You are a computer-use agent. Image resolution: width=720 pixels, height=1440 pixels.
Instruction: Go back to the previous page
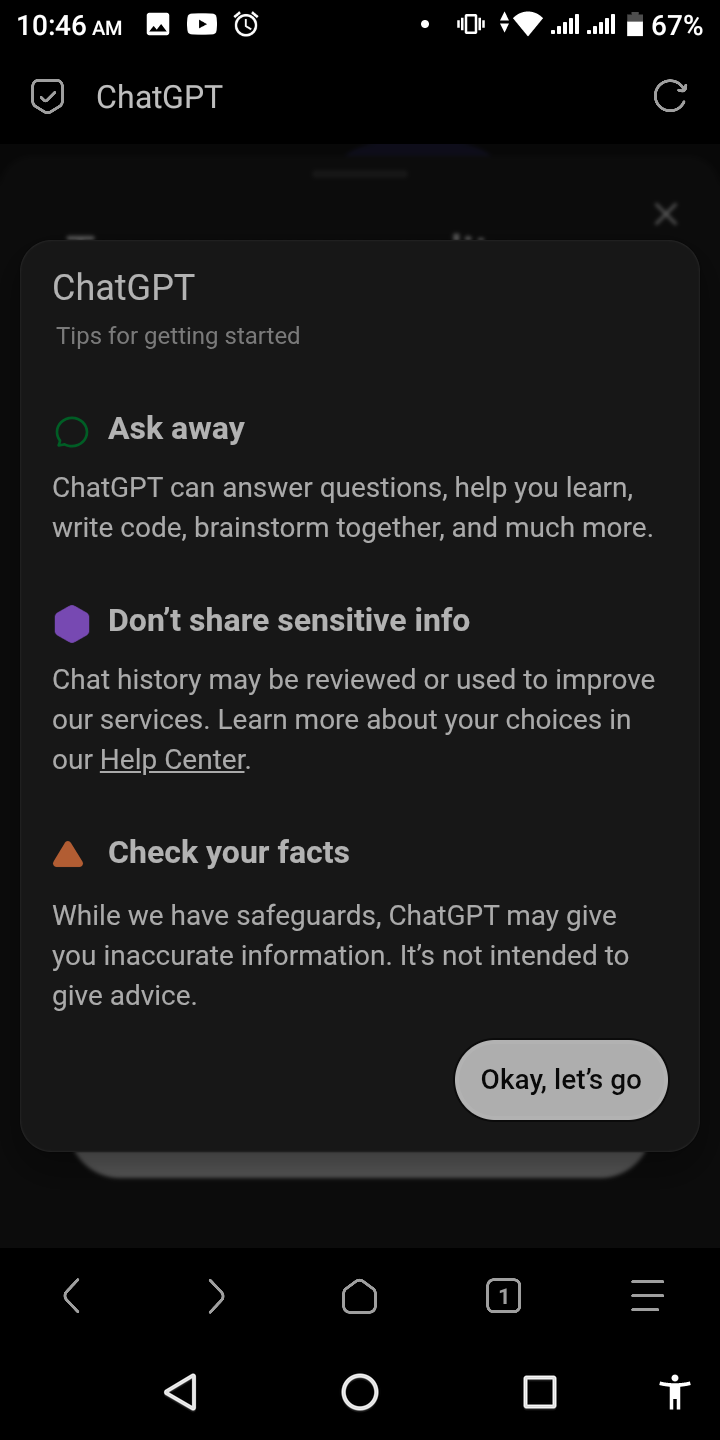coord(71,1297)
